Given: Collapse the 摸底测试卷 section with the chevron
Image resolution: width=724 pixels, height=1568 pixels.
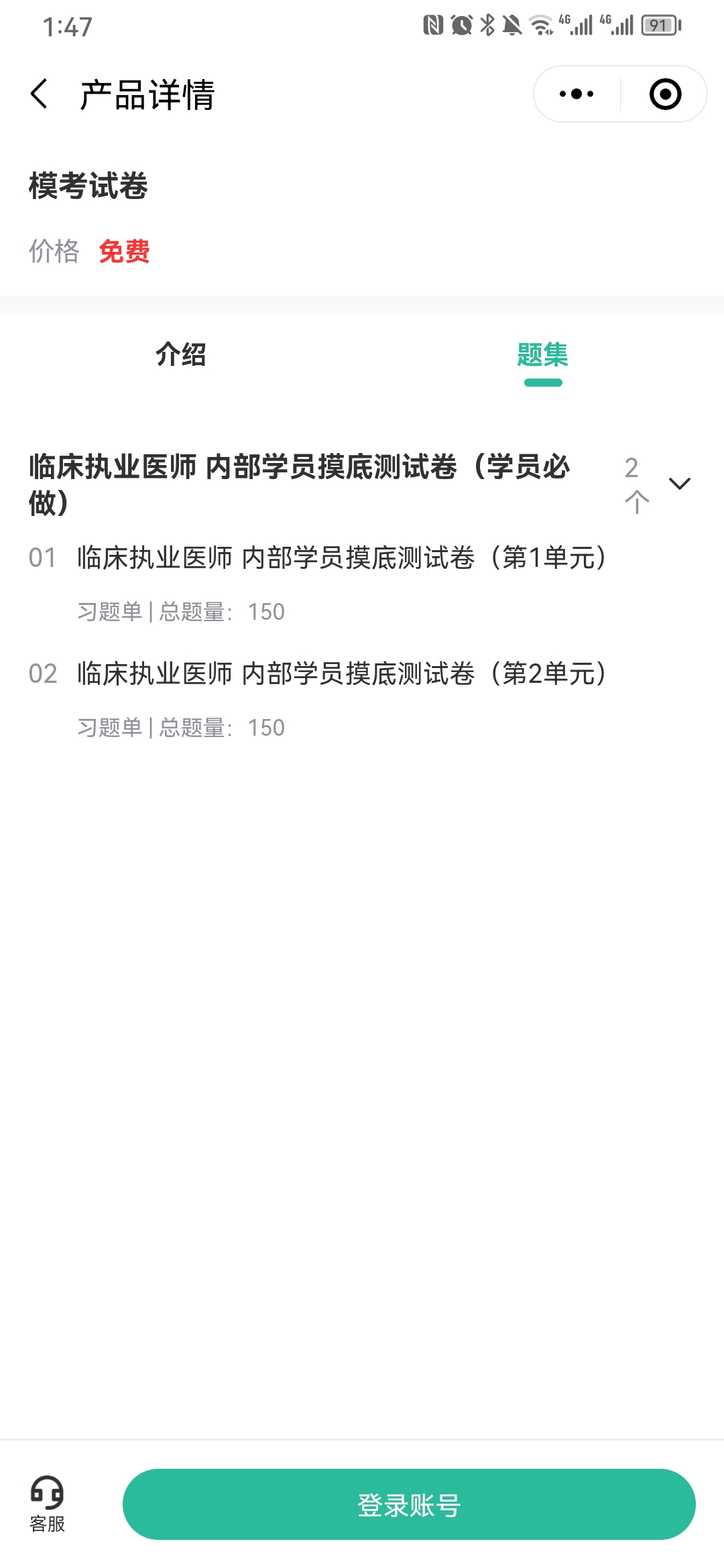Looking at the screenshot, I should pos(680,484).
